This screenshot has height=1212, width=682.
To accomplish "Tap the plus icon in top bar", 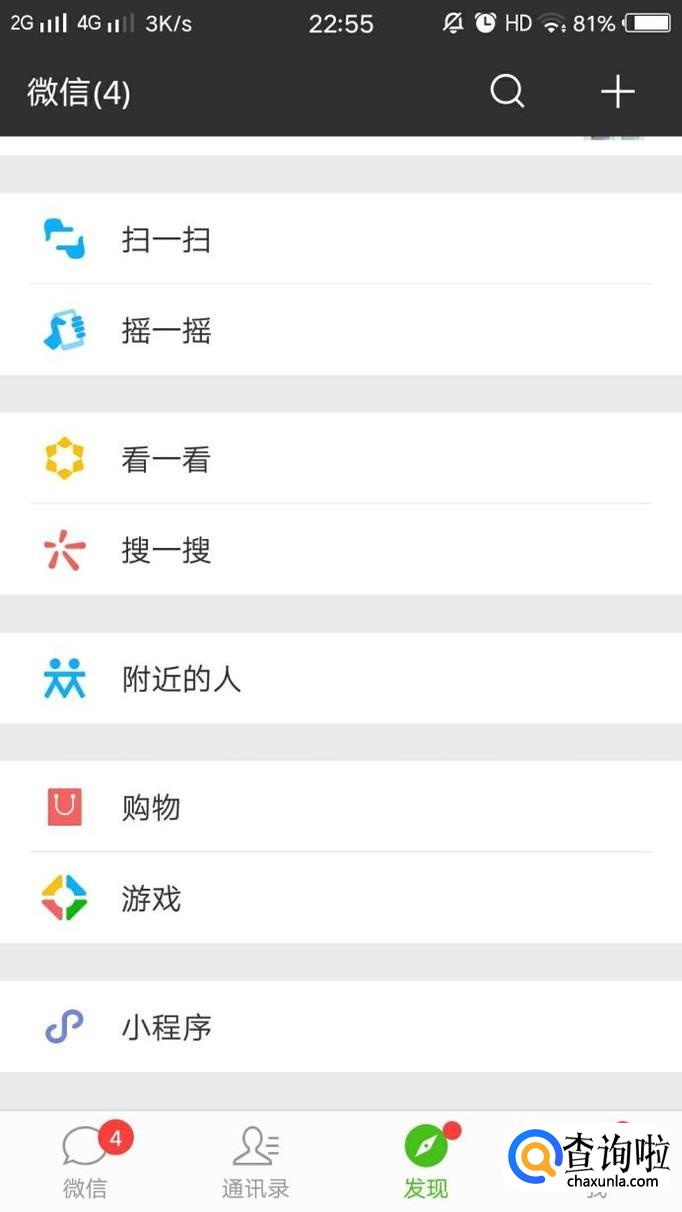I will click(x=617, y=92).
